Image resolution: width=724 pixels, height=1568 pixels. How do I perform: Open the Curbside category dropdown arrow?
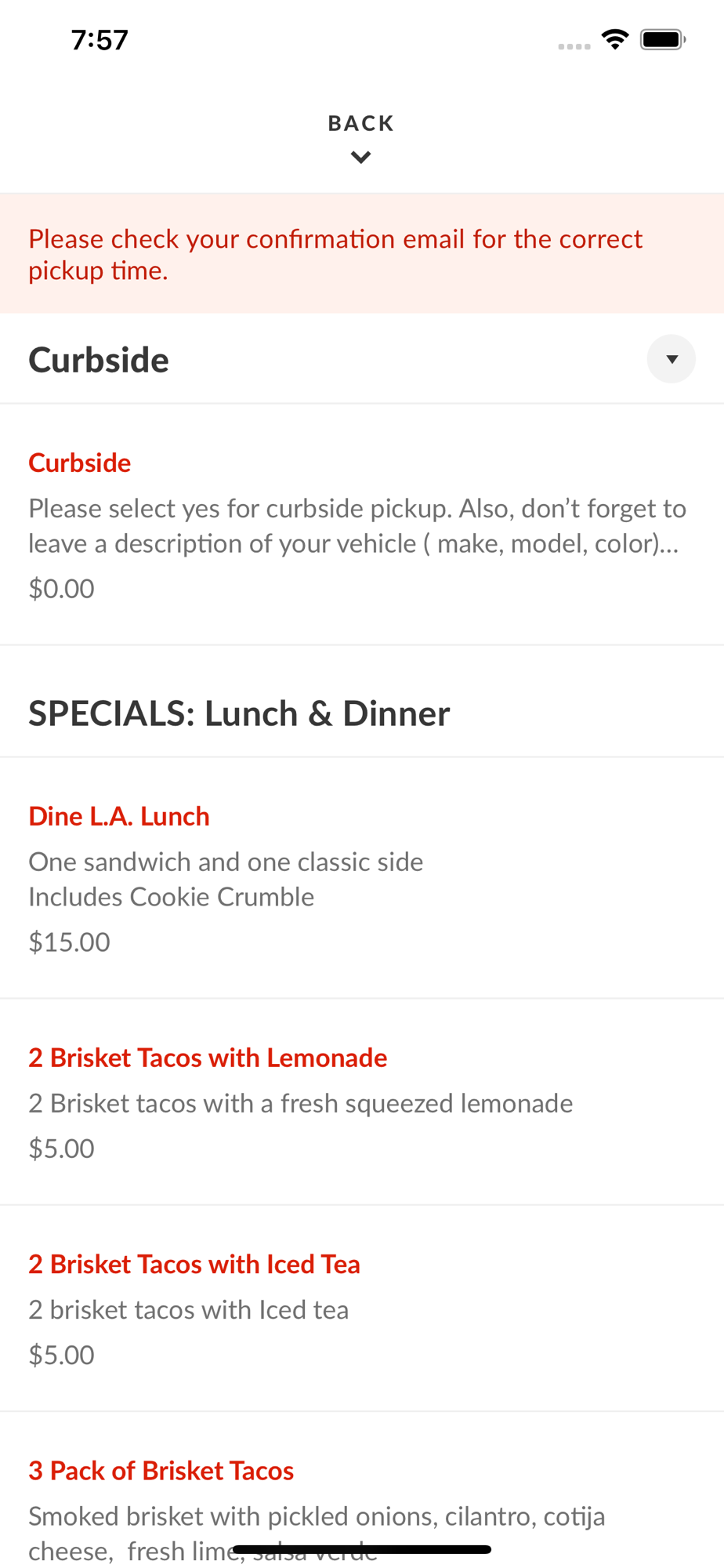671,359
